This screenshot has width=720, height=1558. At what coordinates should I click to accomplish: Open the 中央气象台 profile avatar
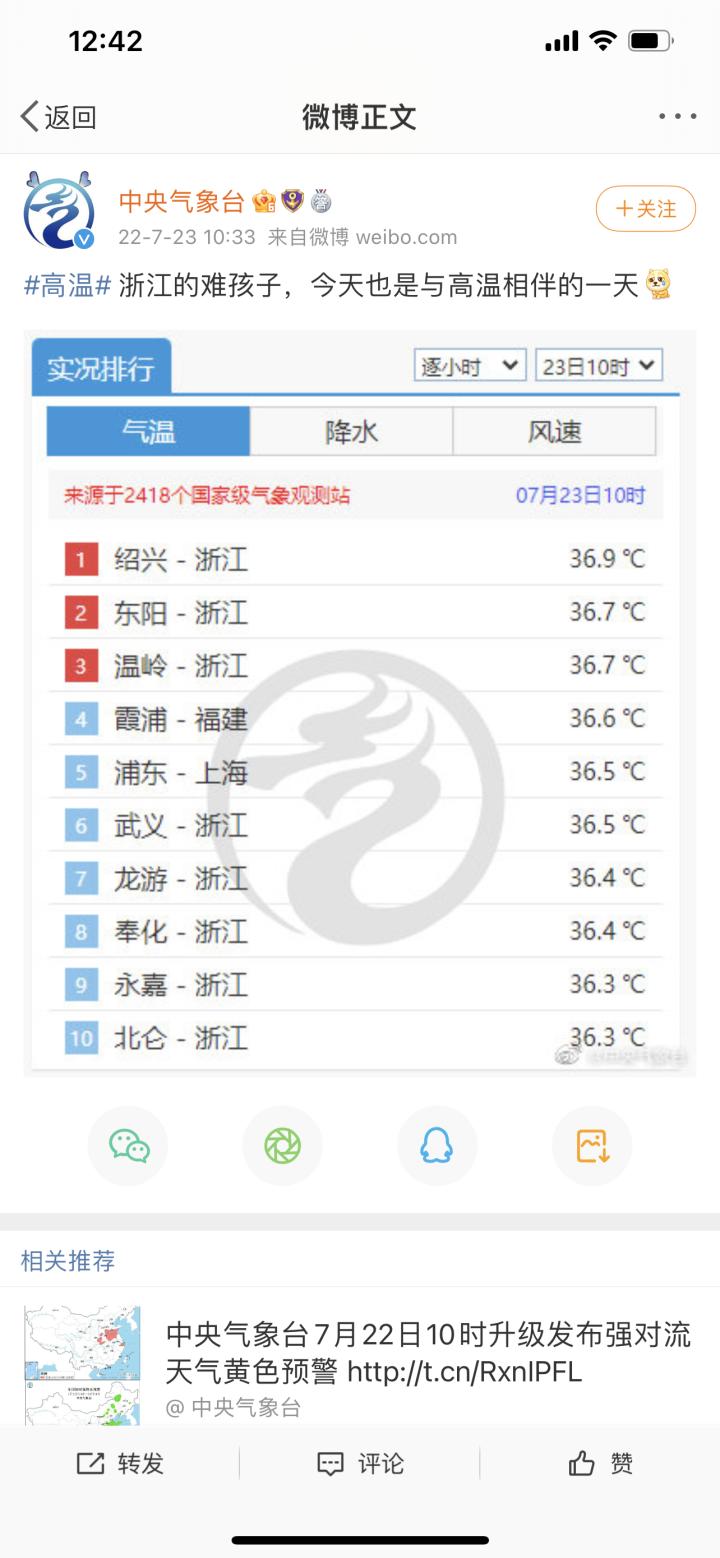[59, 211]
